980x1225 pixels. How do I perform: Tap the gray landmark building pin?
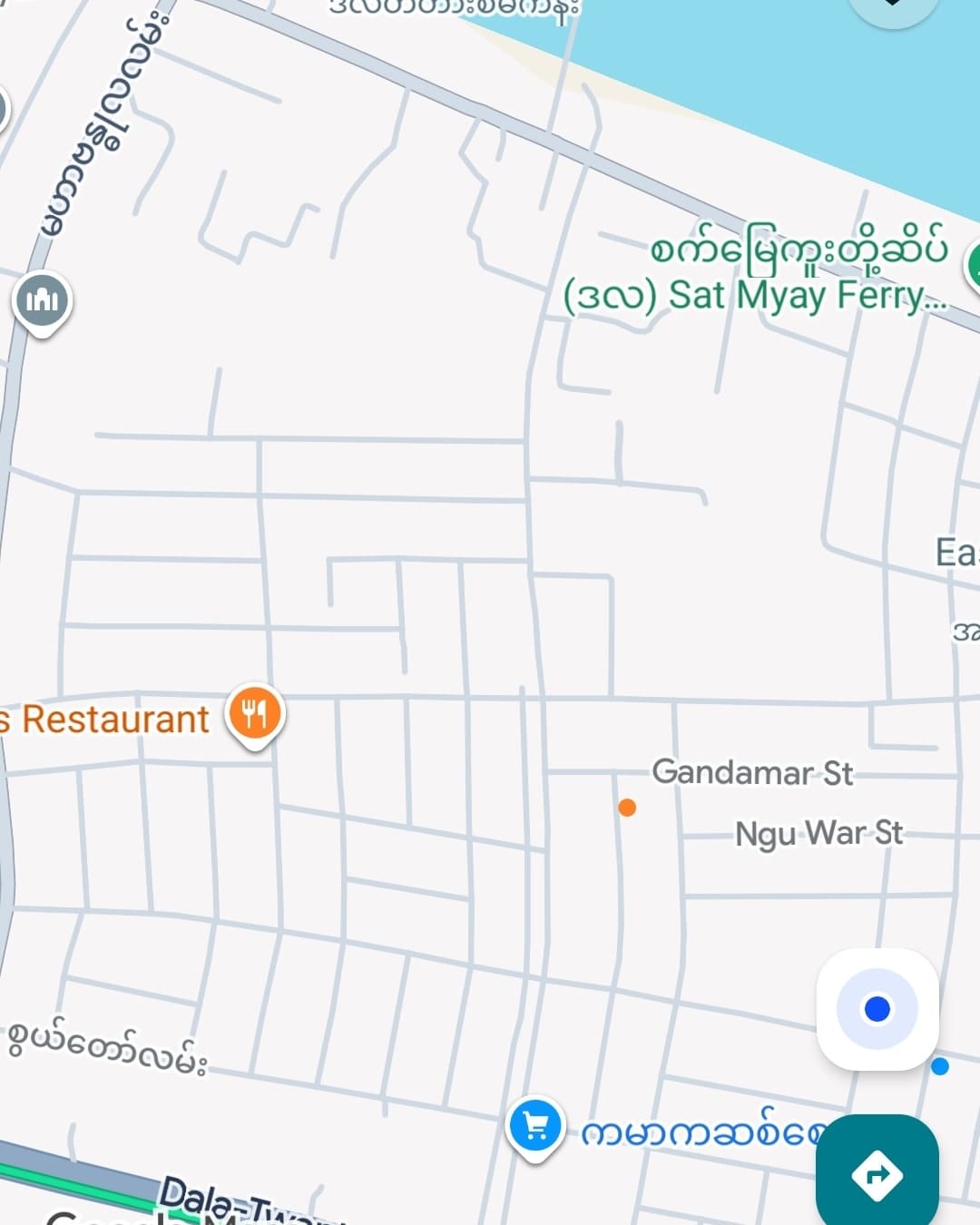(42, 300)
